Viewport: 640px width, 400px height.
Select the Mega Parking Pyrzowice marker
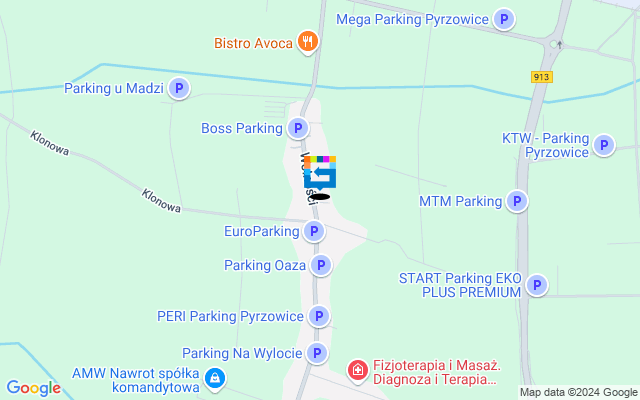click(506, 19)
